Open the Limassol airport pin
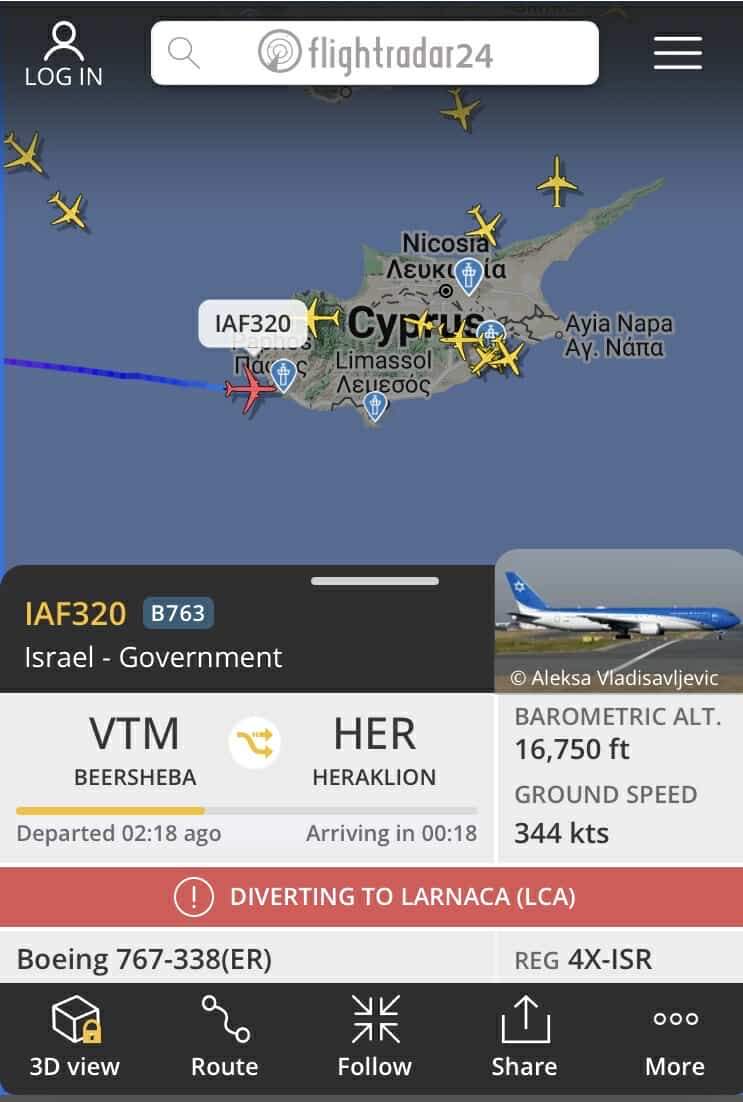The height and width of the screenshot is (1102, 743). pos(374,405)
